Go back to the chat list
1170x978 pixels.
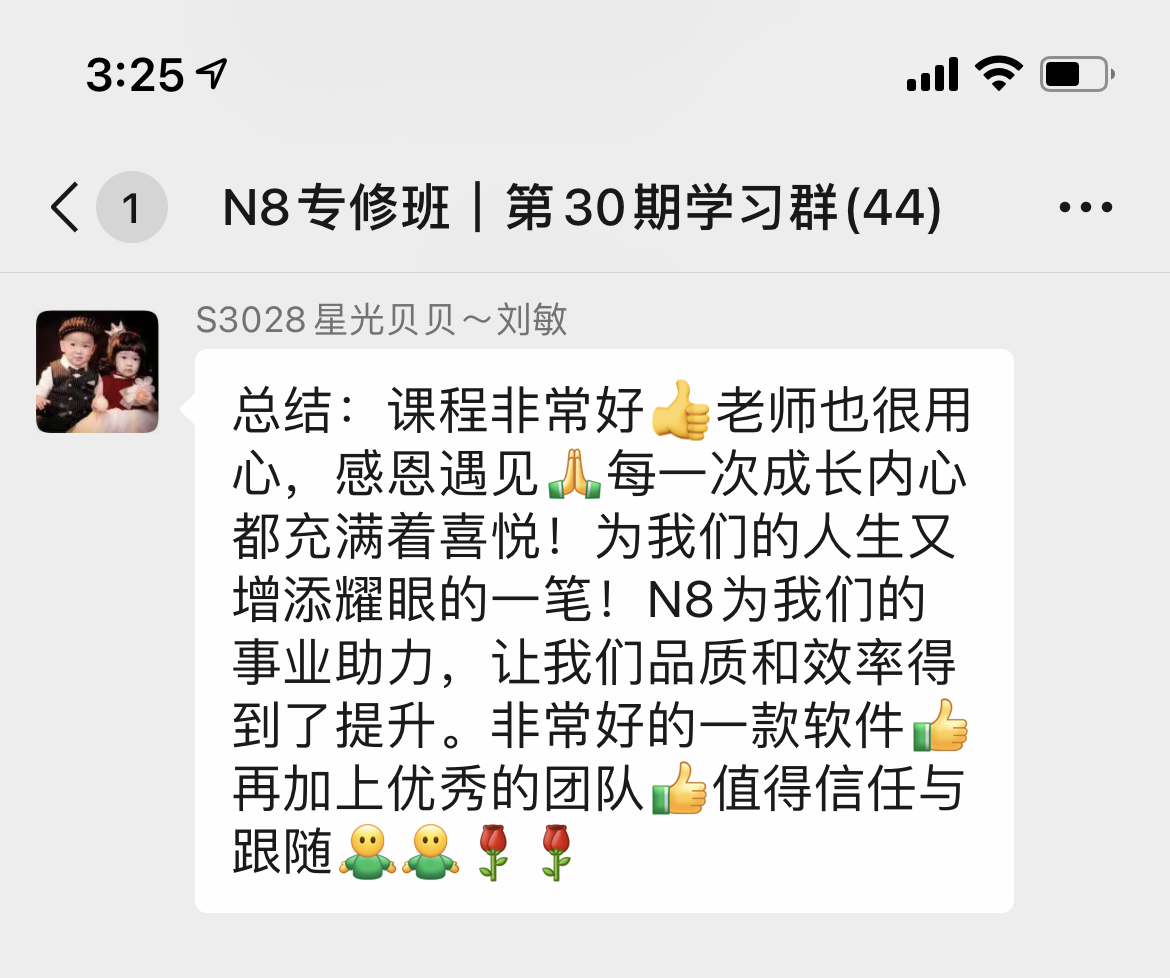pyautogui.click(x=66, y=209)
